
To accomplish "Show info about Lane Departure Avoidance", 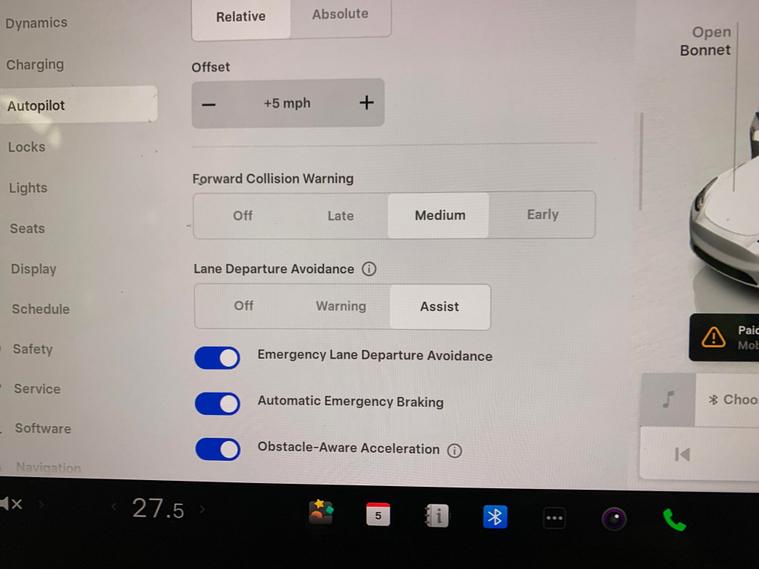I will tap(369, 269).
